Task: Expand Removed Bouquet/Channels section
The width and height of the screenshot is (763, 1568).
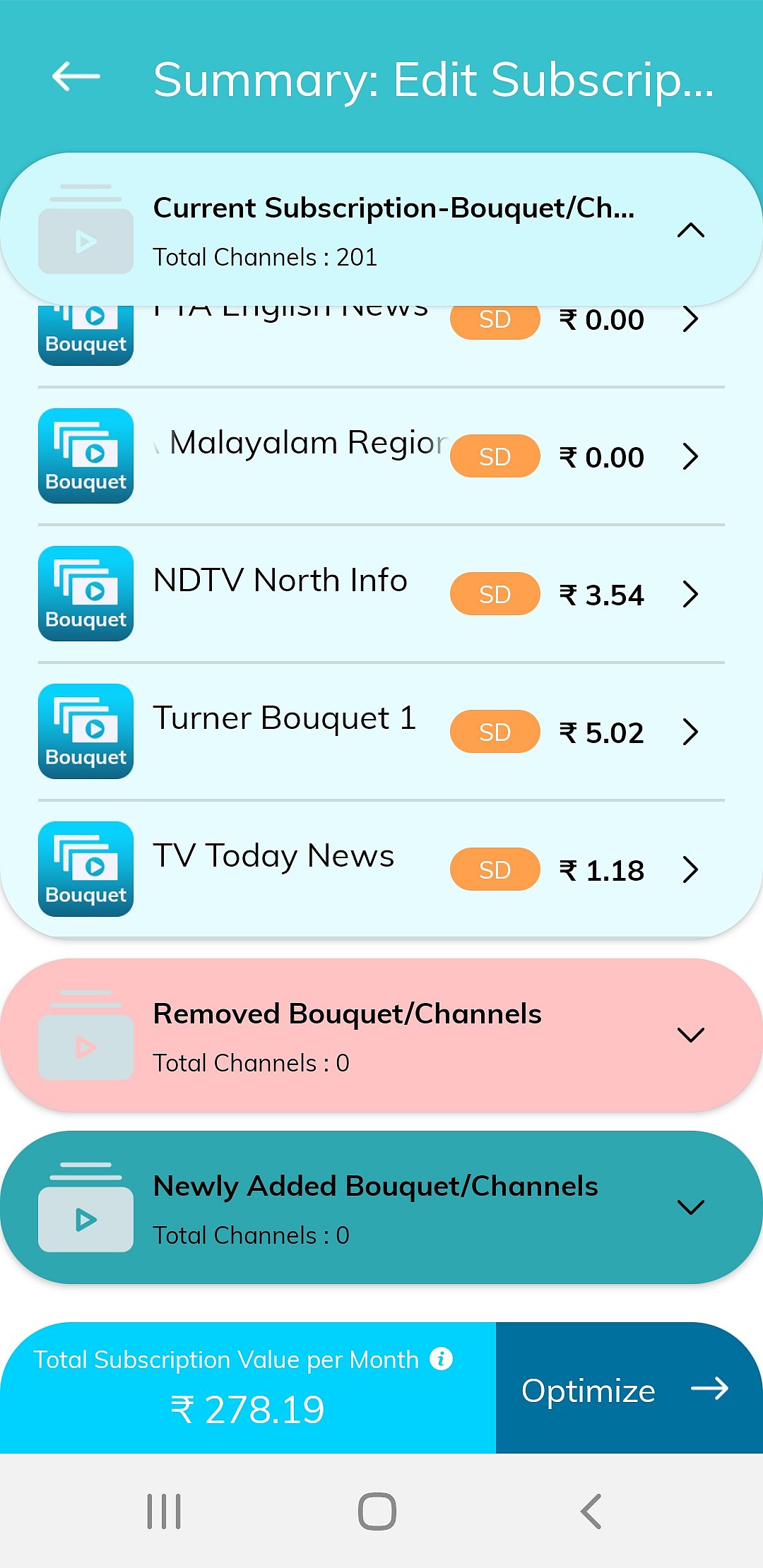Action: pos(690,1035)
